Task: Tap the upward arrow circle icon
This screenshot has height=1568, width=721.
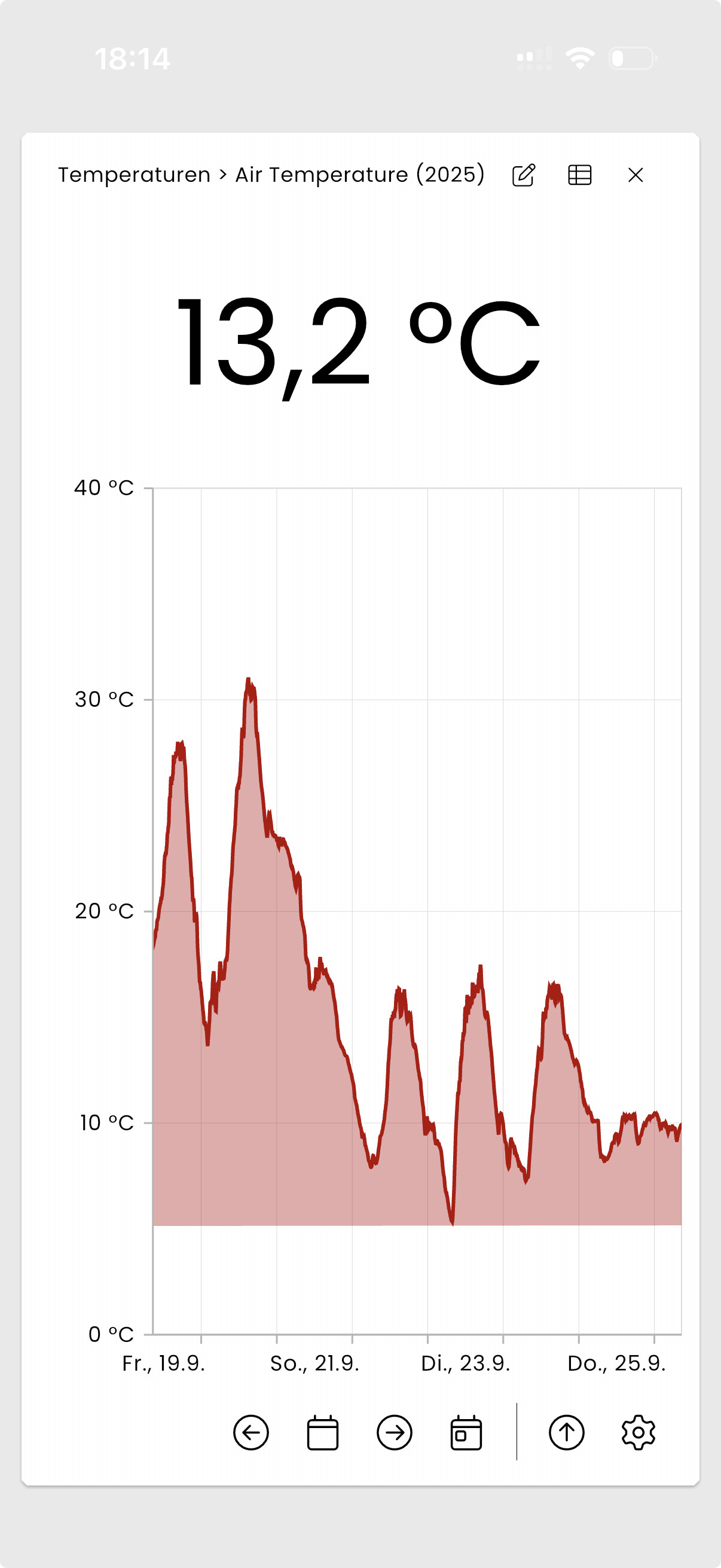Action: [x=566, y=1432]
